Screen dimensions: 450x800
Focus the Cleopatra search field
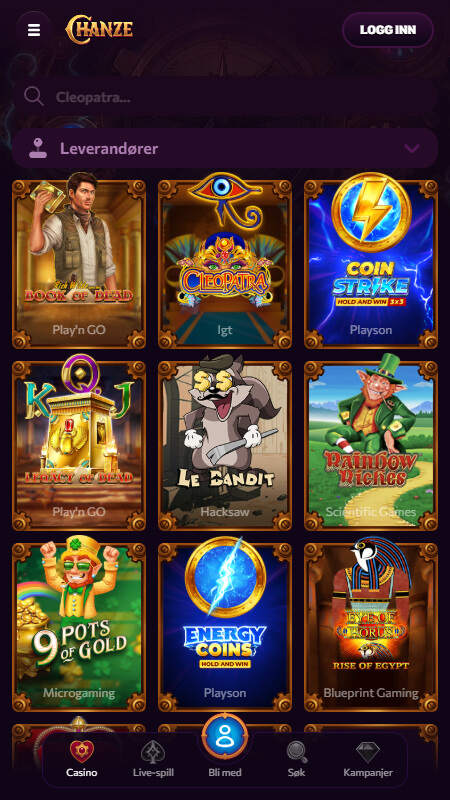(x=225, y=97)
